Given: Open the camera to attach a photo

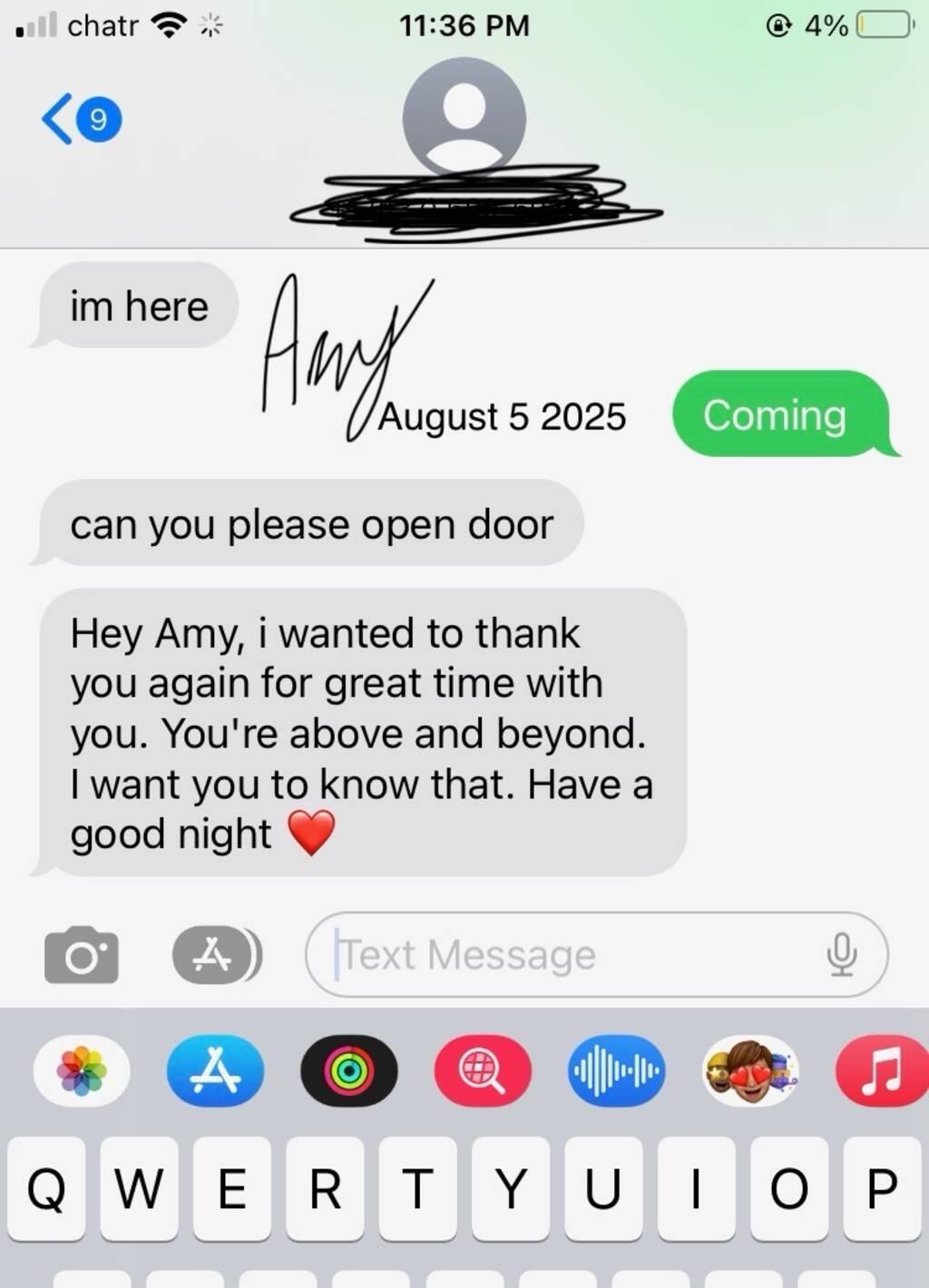Looking at the screenshot, I should coord(81,955).
